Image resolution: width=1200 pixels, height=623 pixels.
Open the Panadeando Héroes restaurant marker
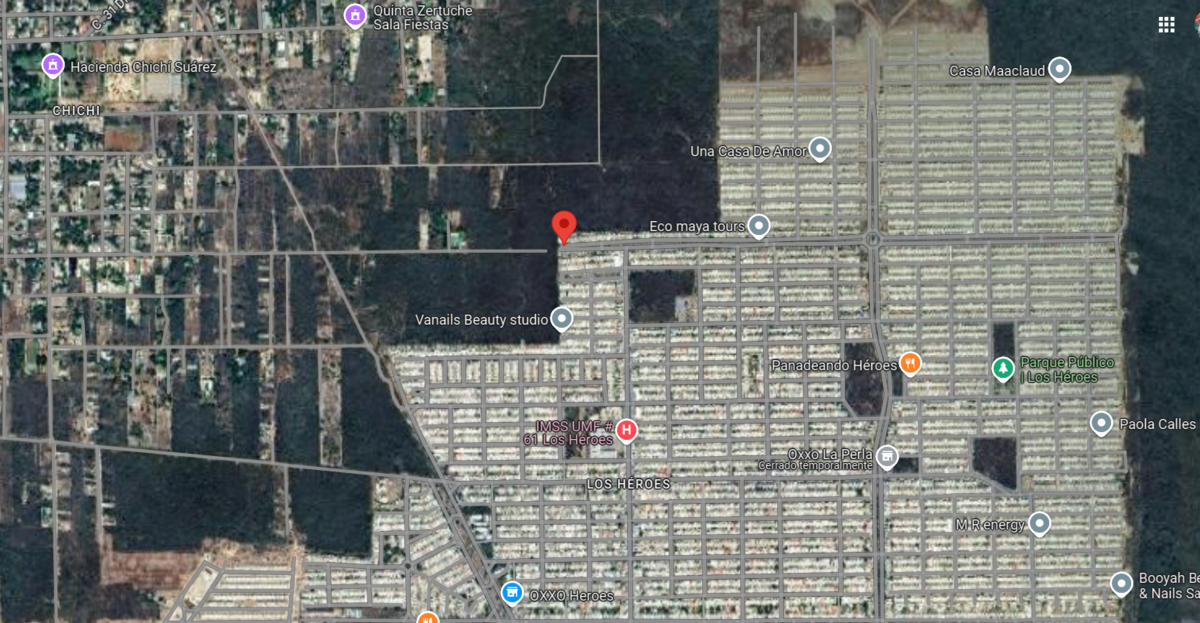tap(909, 364)
